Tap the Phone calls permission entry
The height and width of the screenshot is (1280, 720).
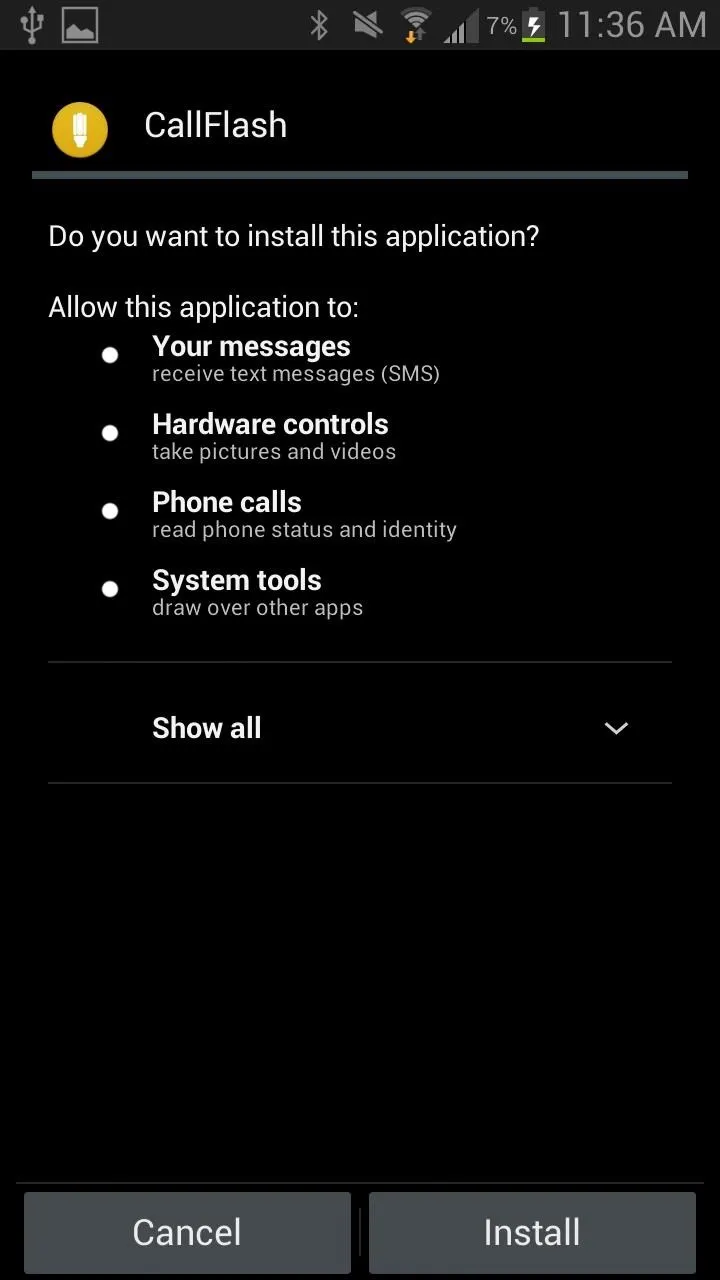point(360,515)
